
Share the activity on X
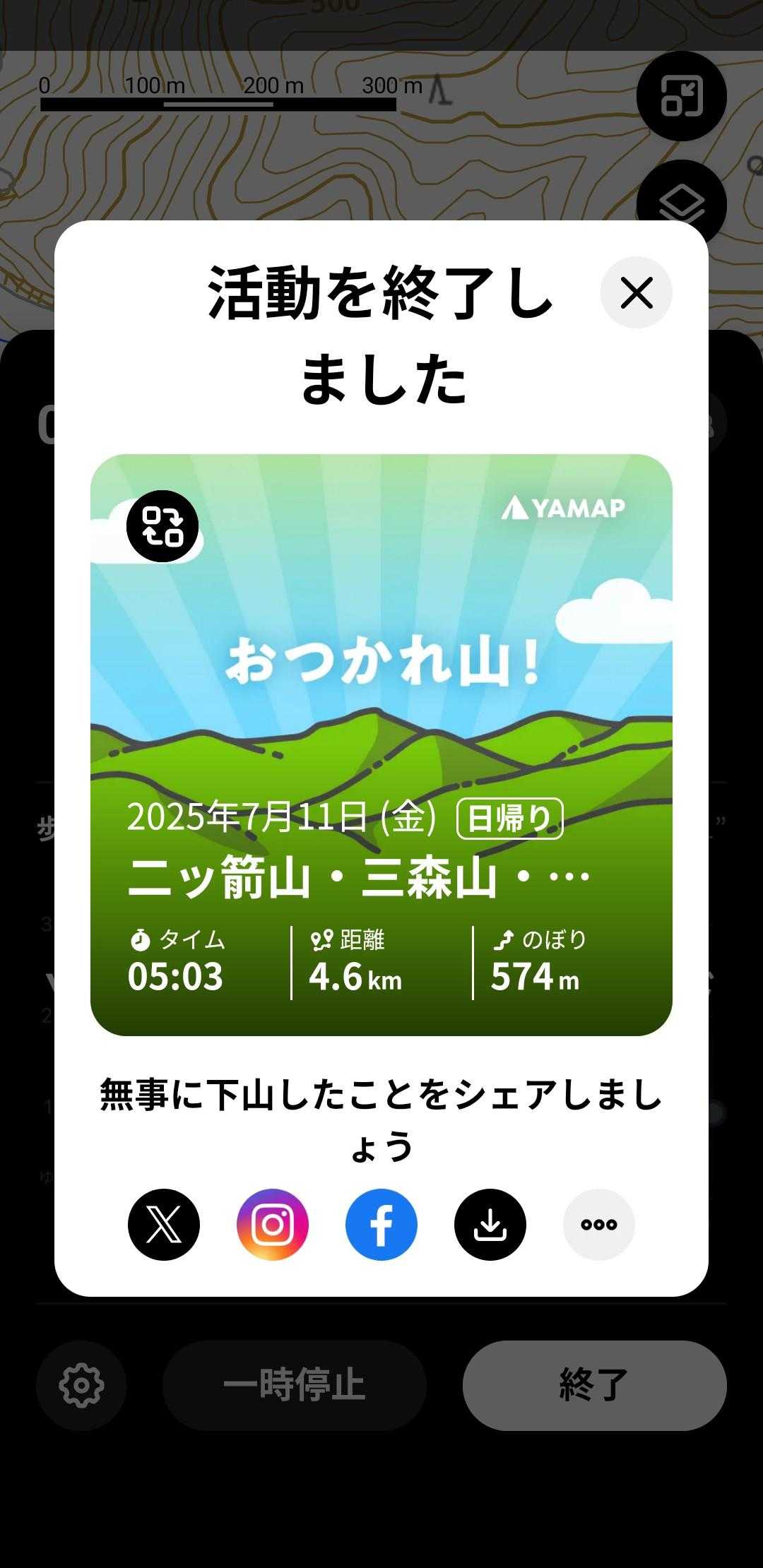164,1225
